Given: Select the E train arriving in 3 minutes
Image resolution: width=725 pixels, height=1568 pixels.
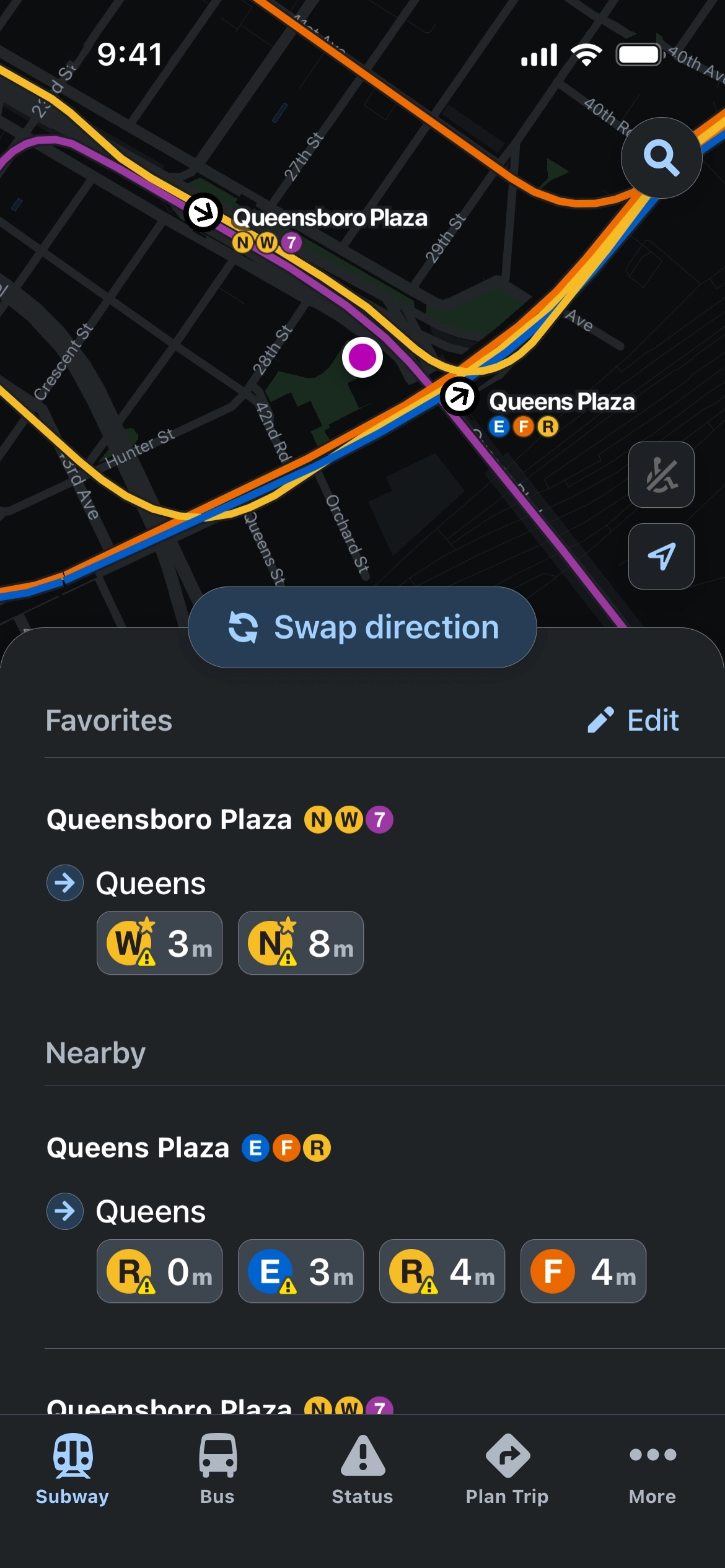Looking at the screenshot, I should [301, 1271].
